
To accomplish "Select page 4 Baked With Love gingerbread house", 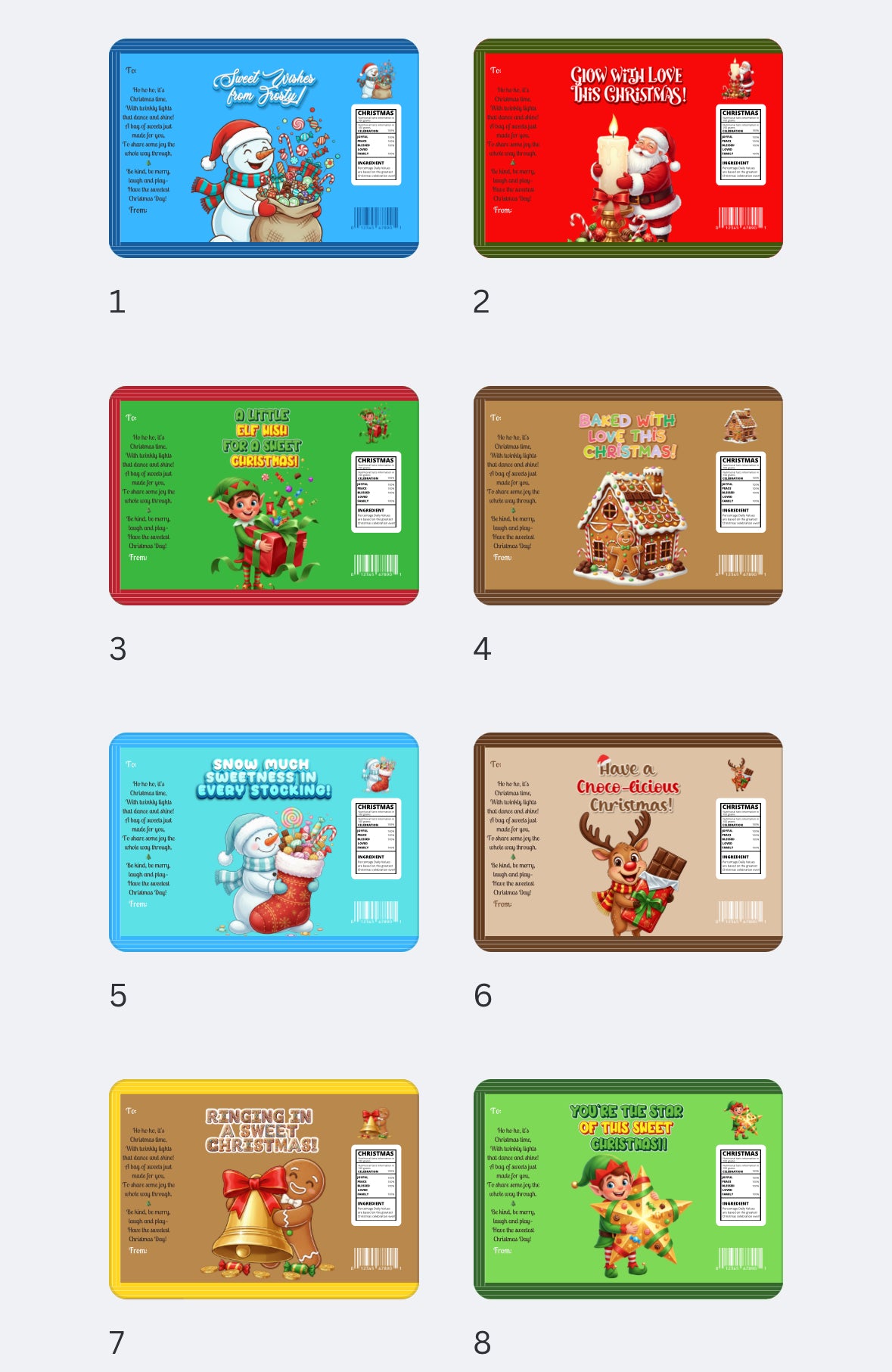I will (x=628, y=496).
